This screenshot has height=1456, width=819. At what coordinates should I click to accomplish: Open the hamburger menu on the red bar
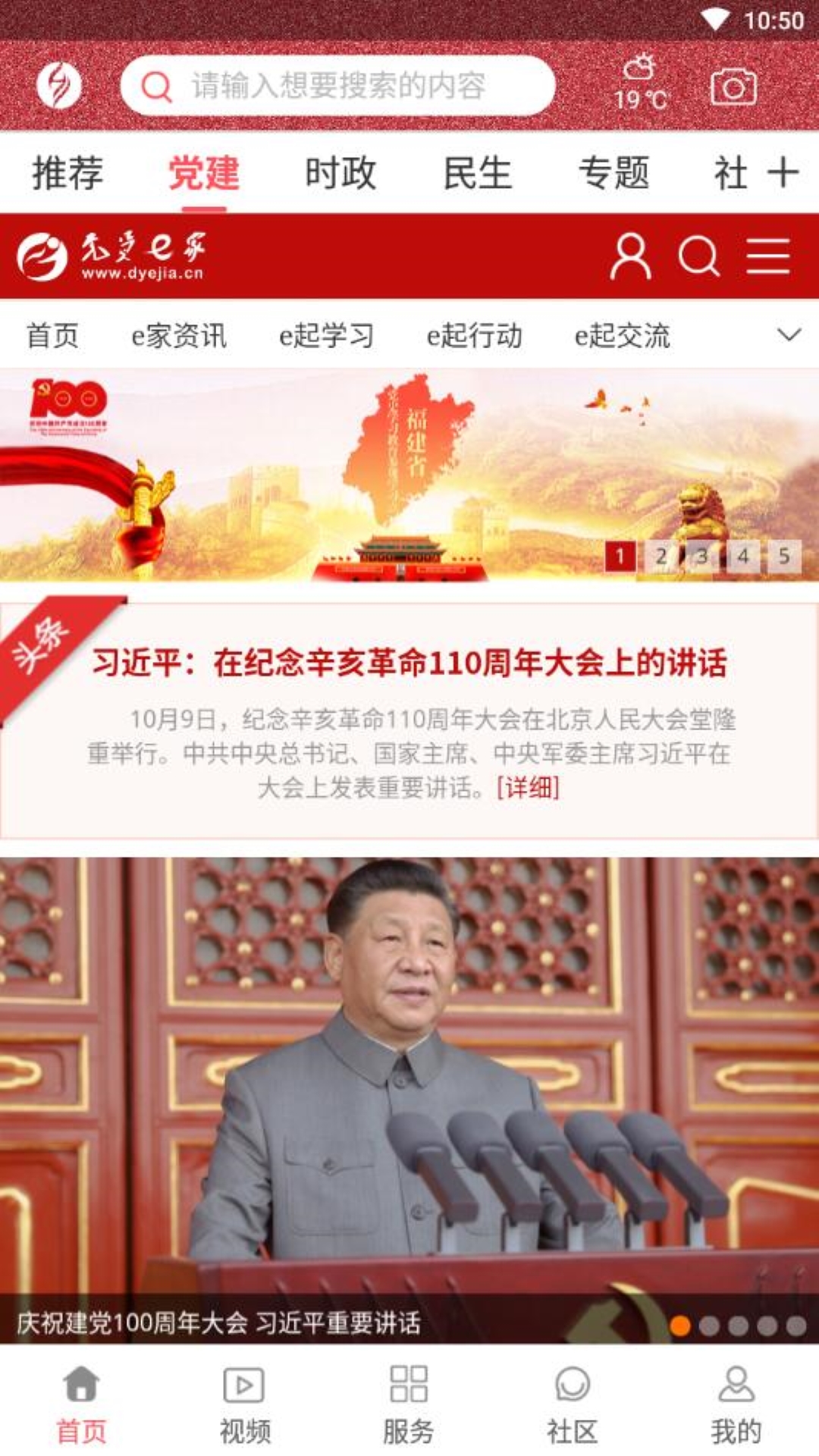coord(768,257)
